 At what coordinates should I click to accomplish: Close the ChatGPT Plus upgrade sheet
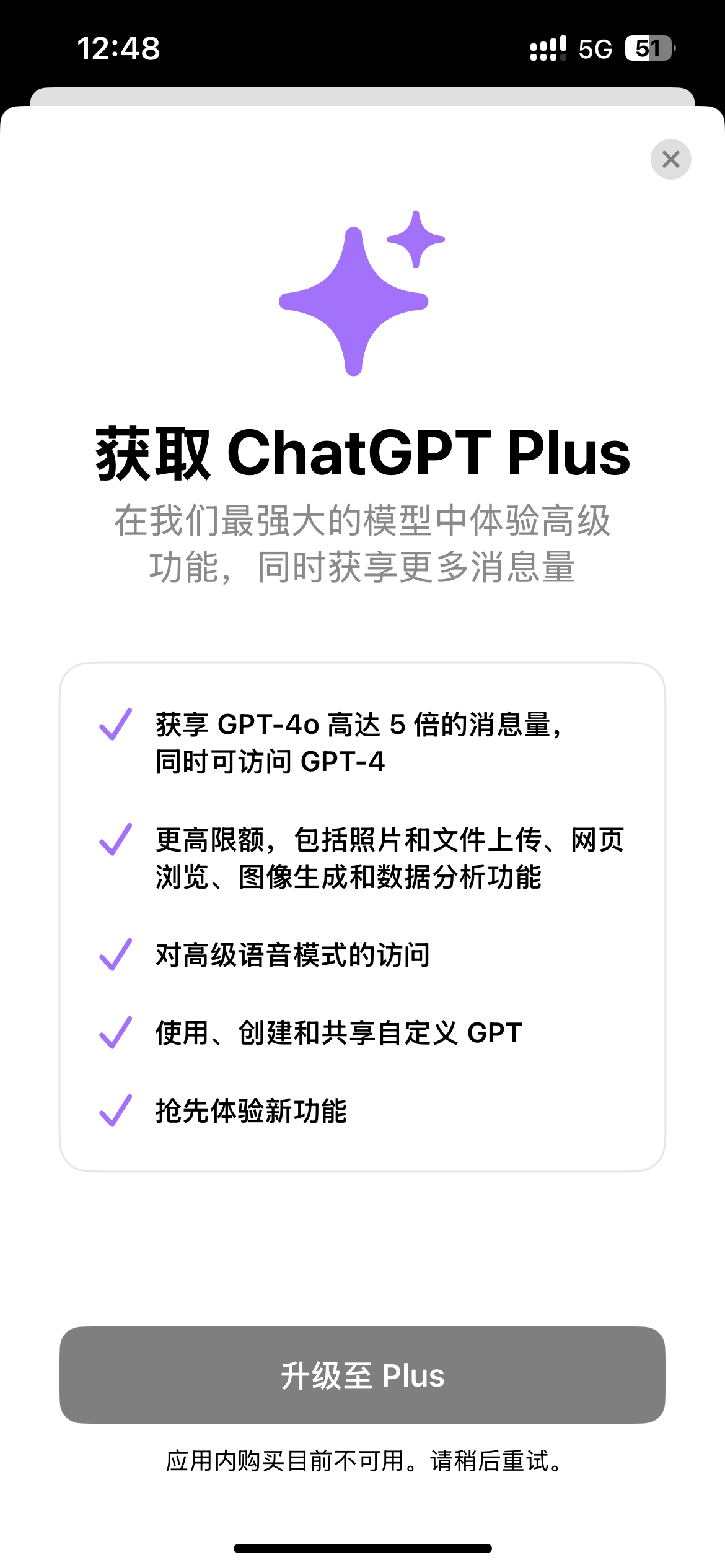(x=670, y=159)
